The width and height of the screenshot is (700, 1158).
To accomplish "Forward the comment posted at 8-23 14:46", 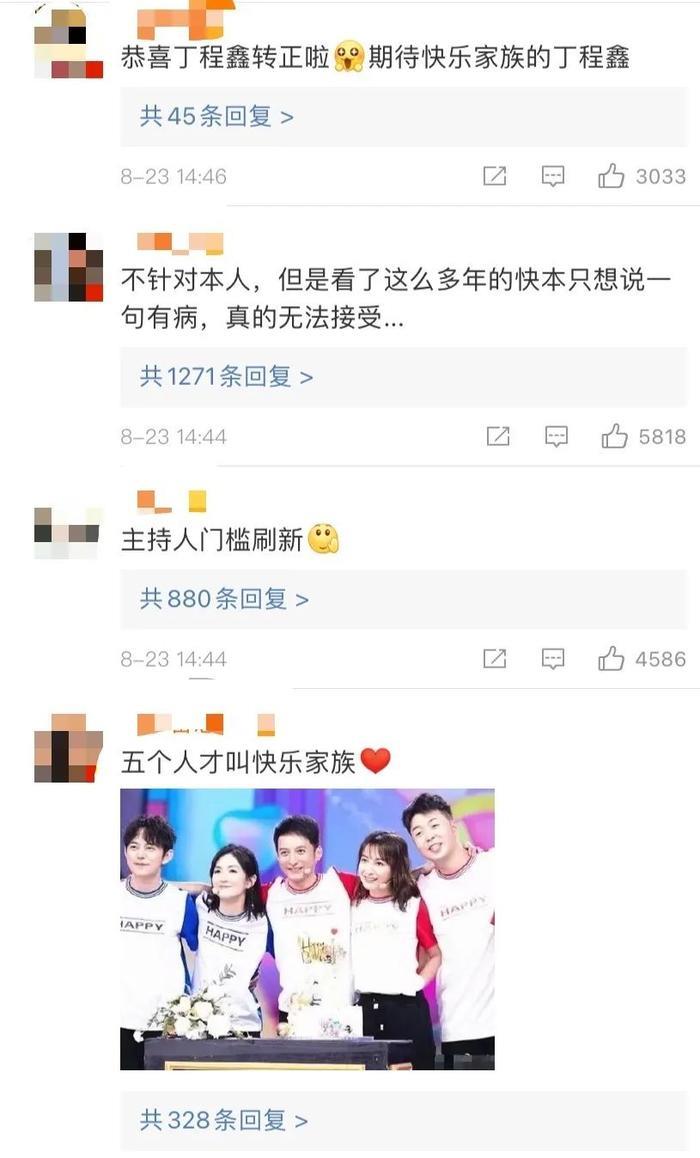I will point(495,177).
